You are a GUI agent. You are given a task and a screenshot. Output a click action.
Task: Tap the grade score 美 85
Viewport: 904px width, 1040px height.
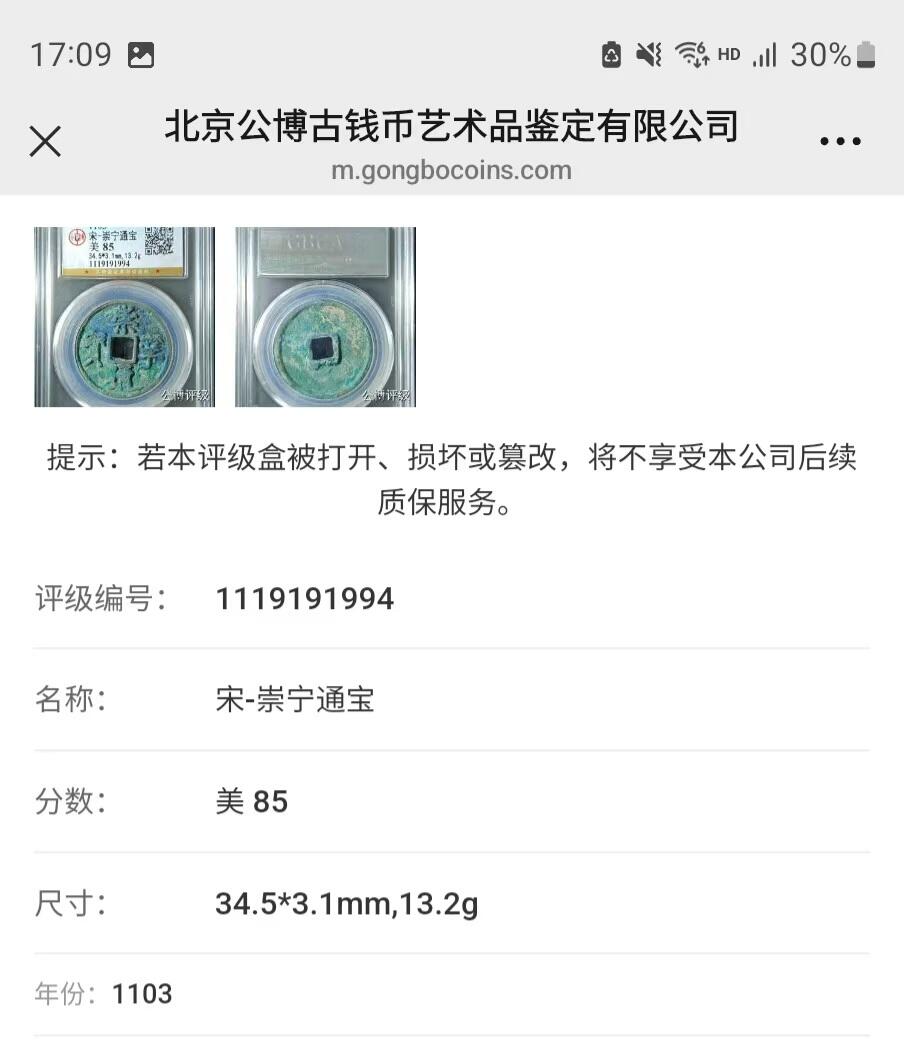253,801
